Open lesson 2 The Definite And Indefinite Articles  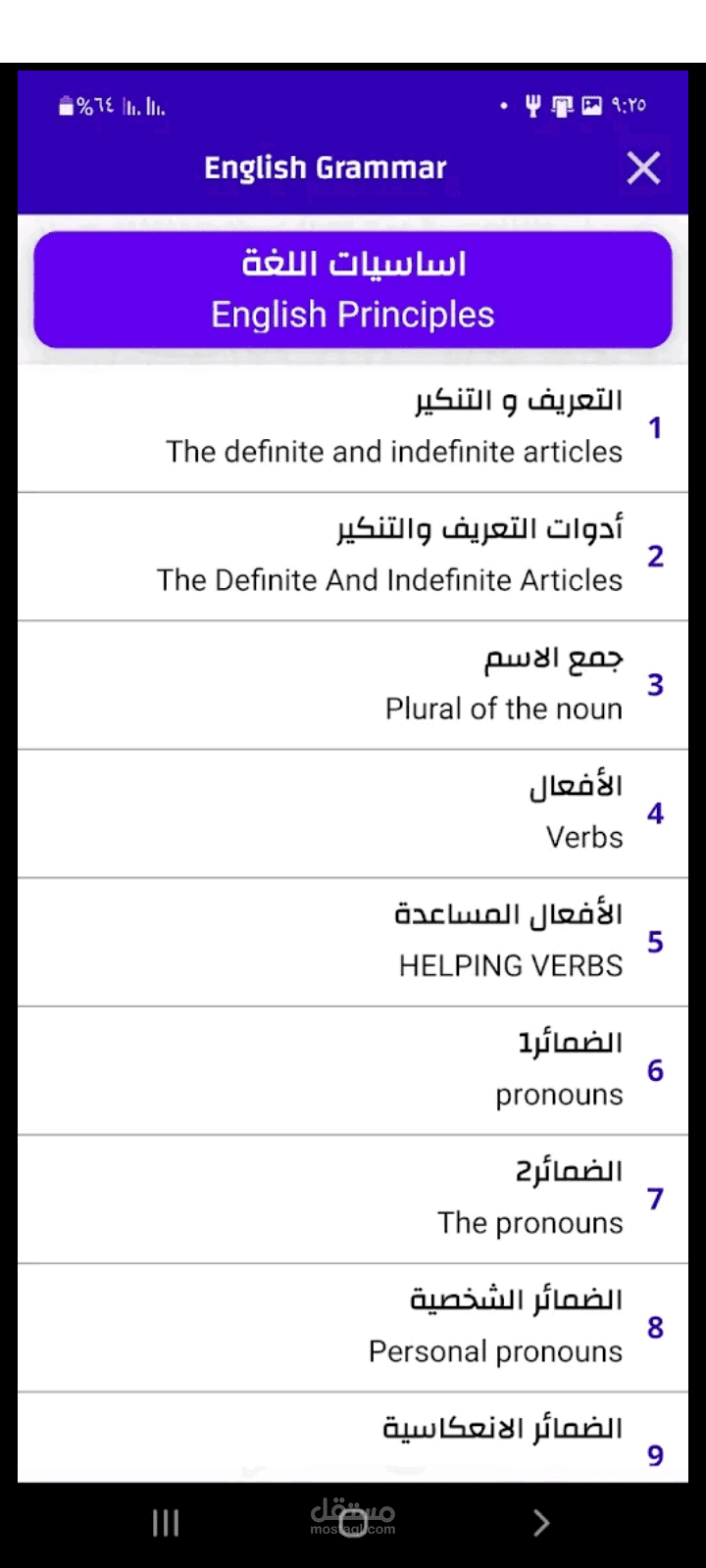[x=392, y=556]
